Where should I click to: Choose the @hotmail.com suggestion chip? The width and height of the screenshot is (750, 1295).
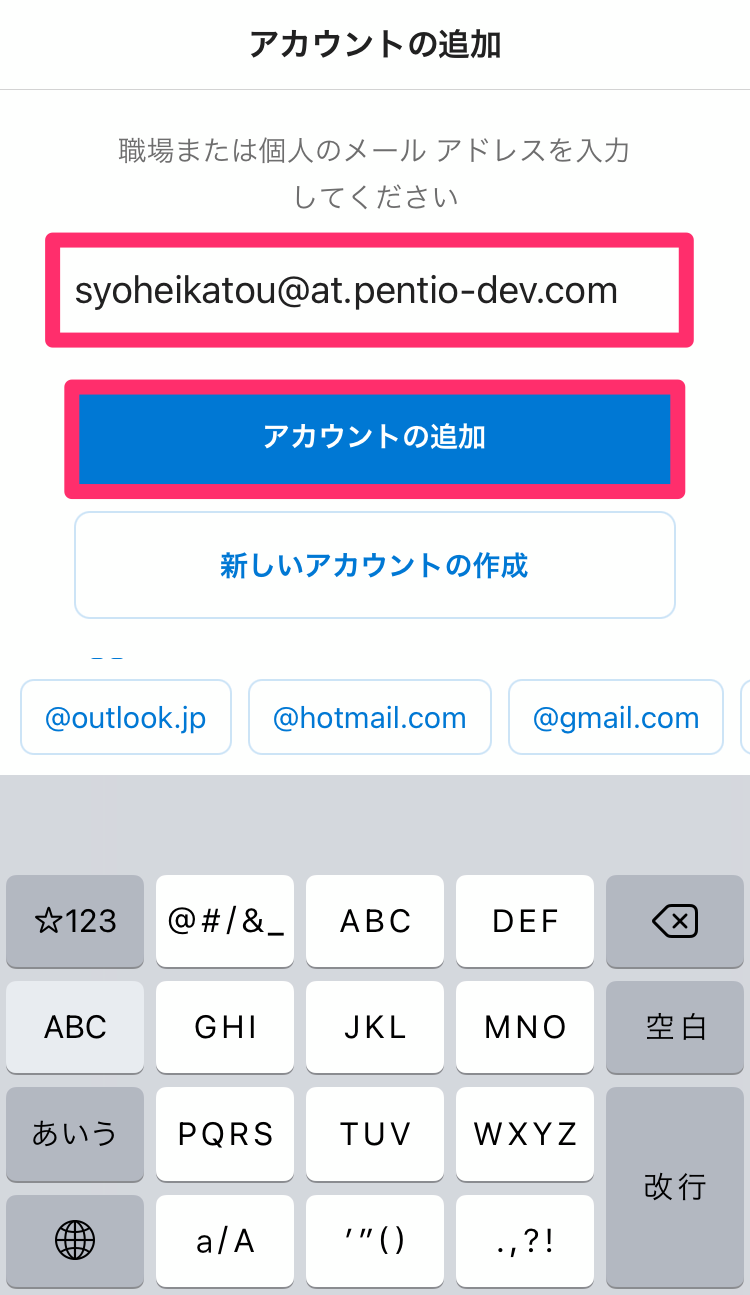(370, 718)
